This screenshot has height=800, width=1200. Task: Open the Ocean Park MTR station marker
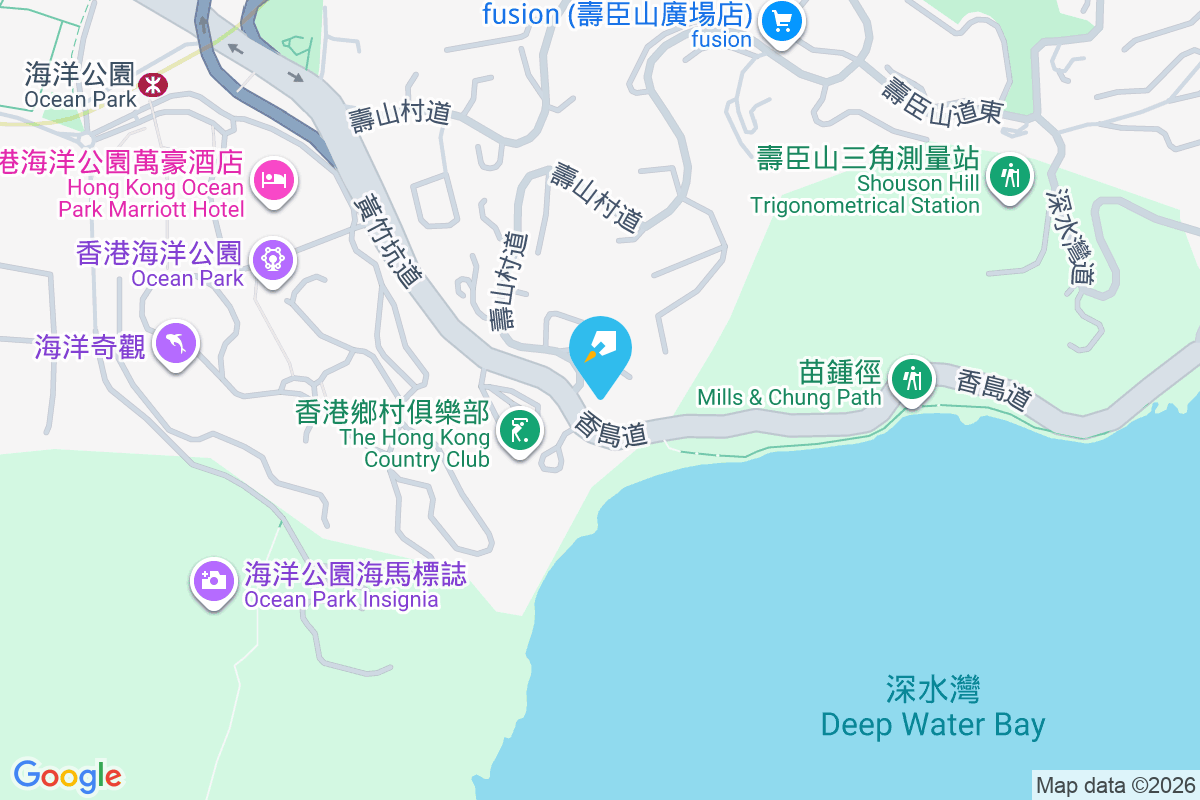tap(153, 86)
